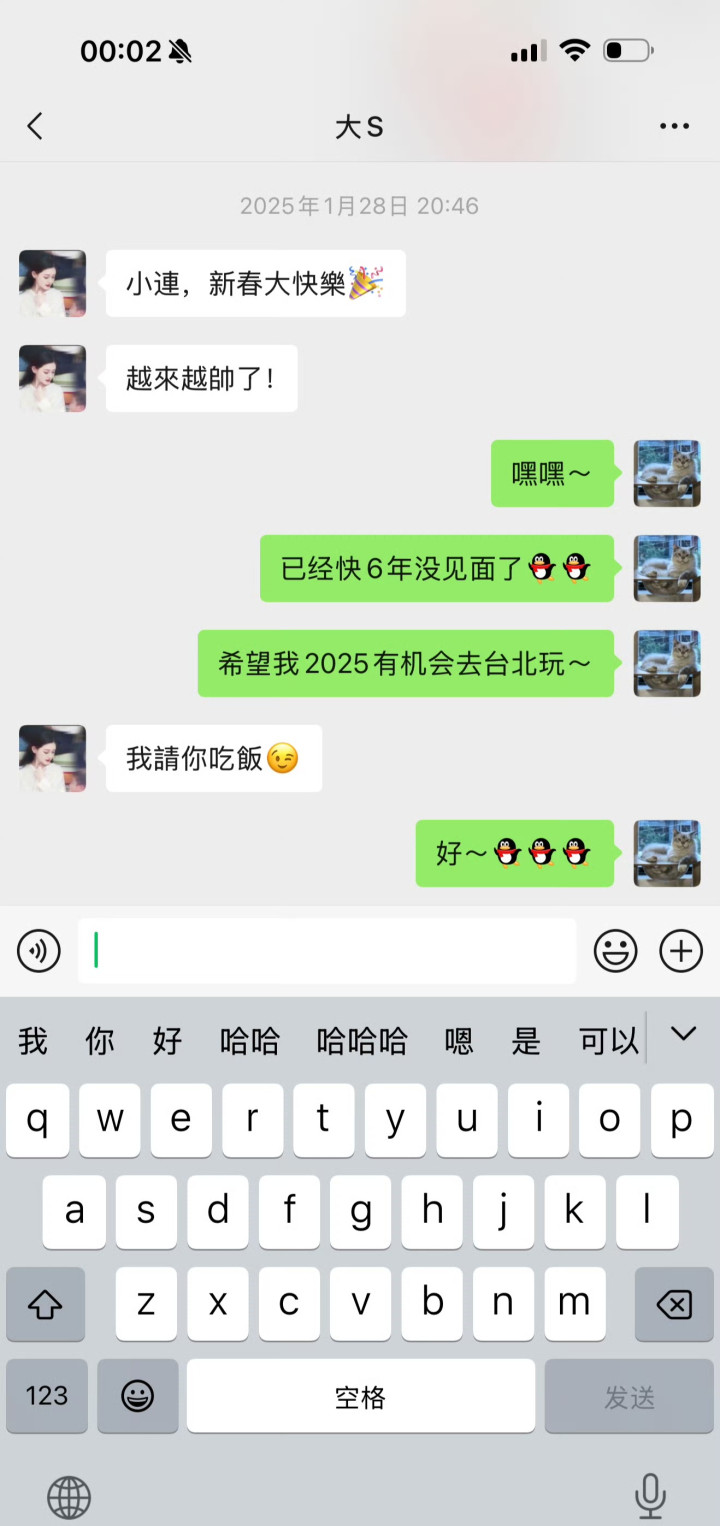Start dictation with the microphone key

650,1496
